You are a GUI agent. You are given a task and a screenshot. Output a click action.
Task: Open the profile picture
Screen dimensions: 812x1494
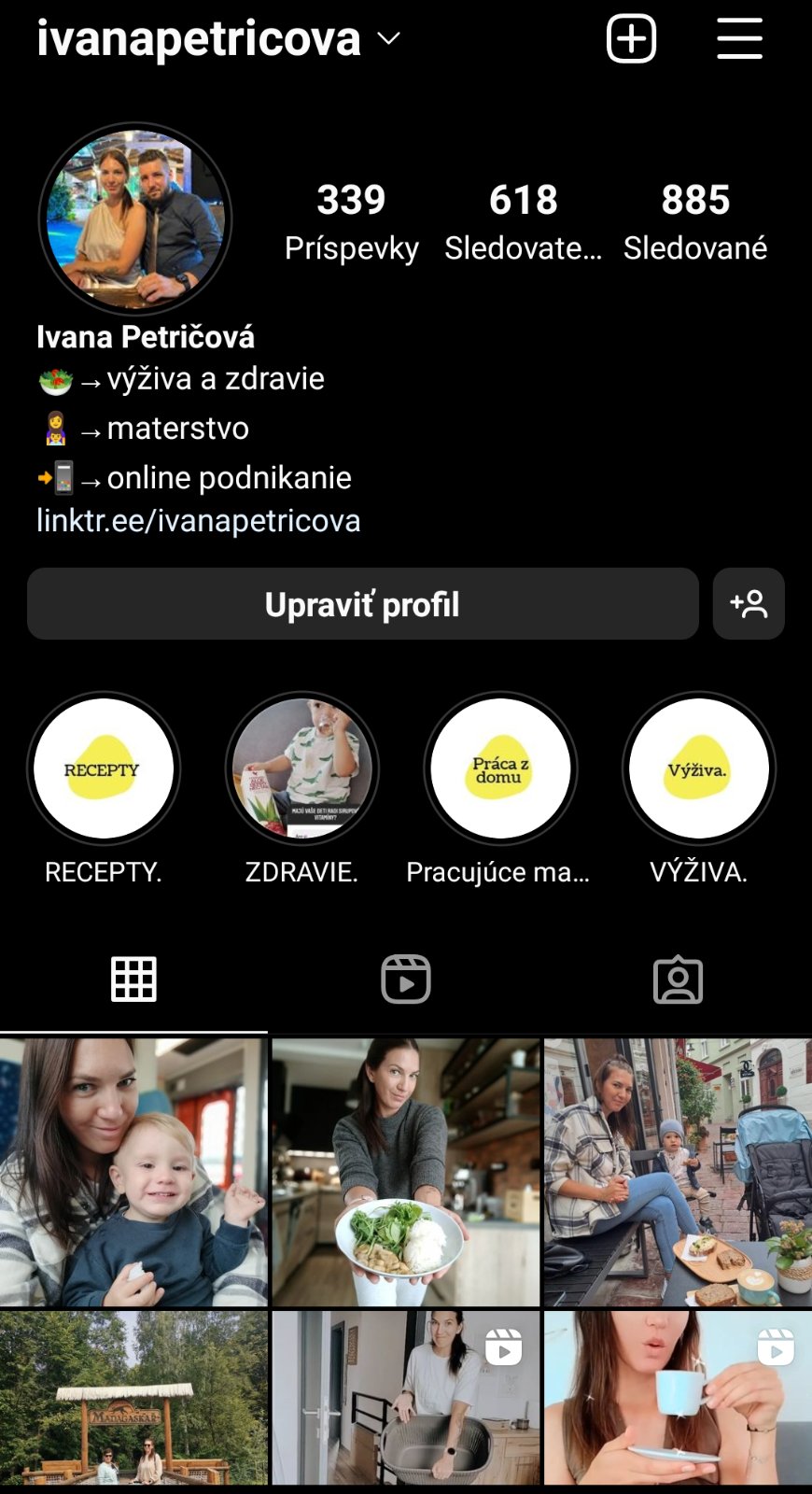(135, 218)
